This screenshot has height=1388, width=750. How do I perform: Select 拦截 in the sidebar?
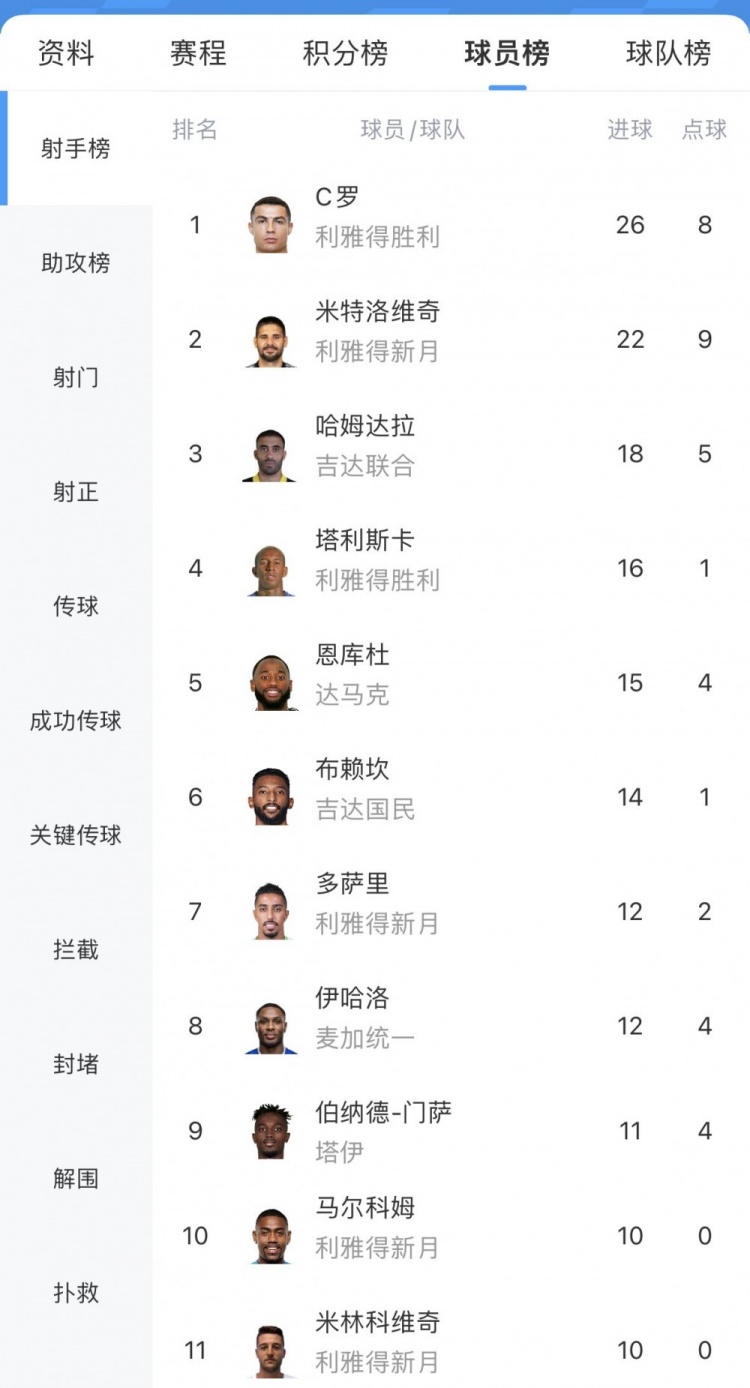coord(76,949)
